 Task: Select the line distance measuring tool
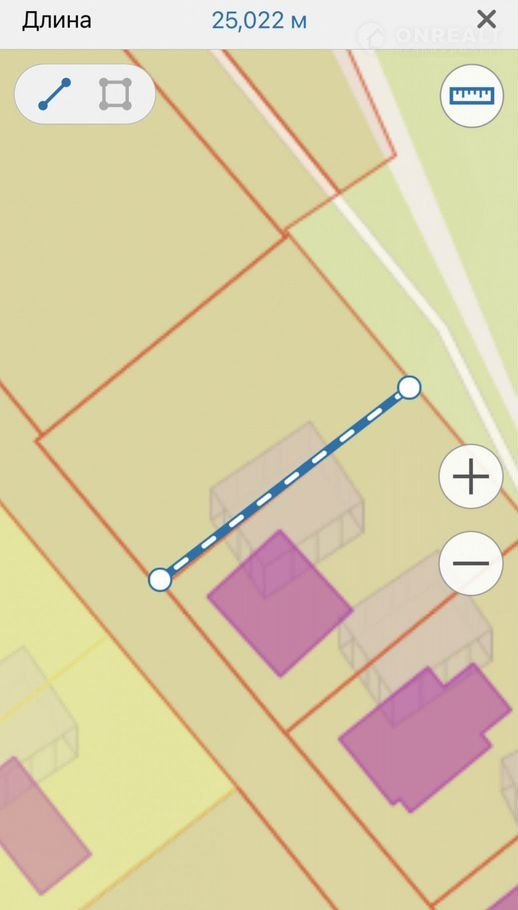[55, 94]
